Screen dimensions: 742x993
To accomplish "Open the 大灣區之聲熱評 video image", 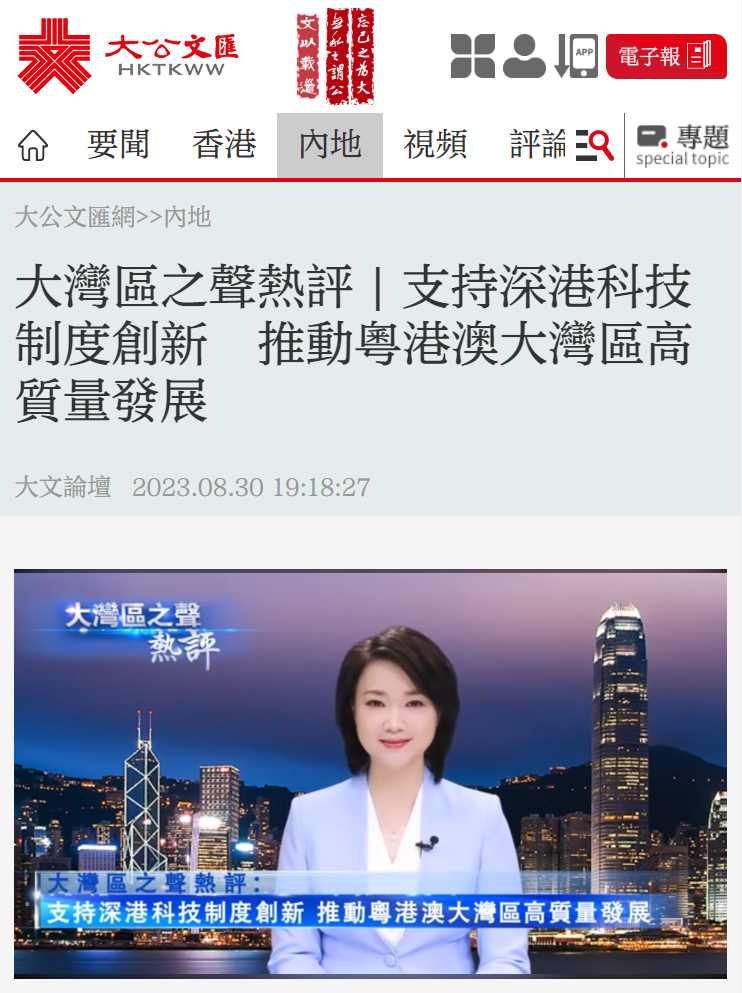I will (370, 772).
